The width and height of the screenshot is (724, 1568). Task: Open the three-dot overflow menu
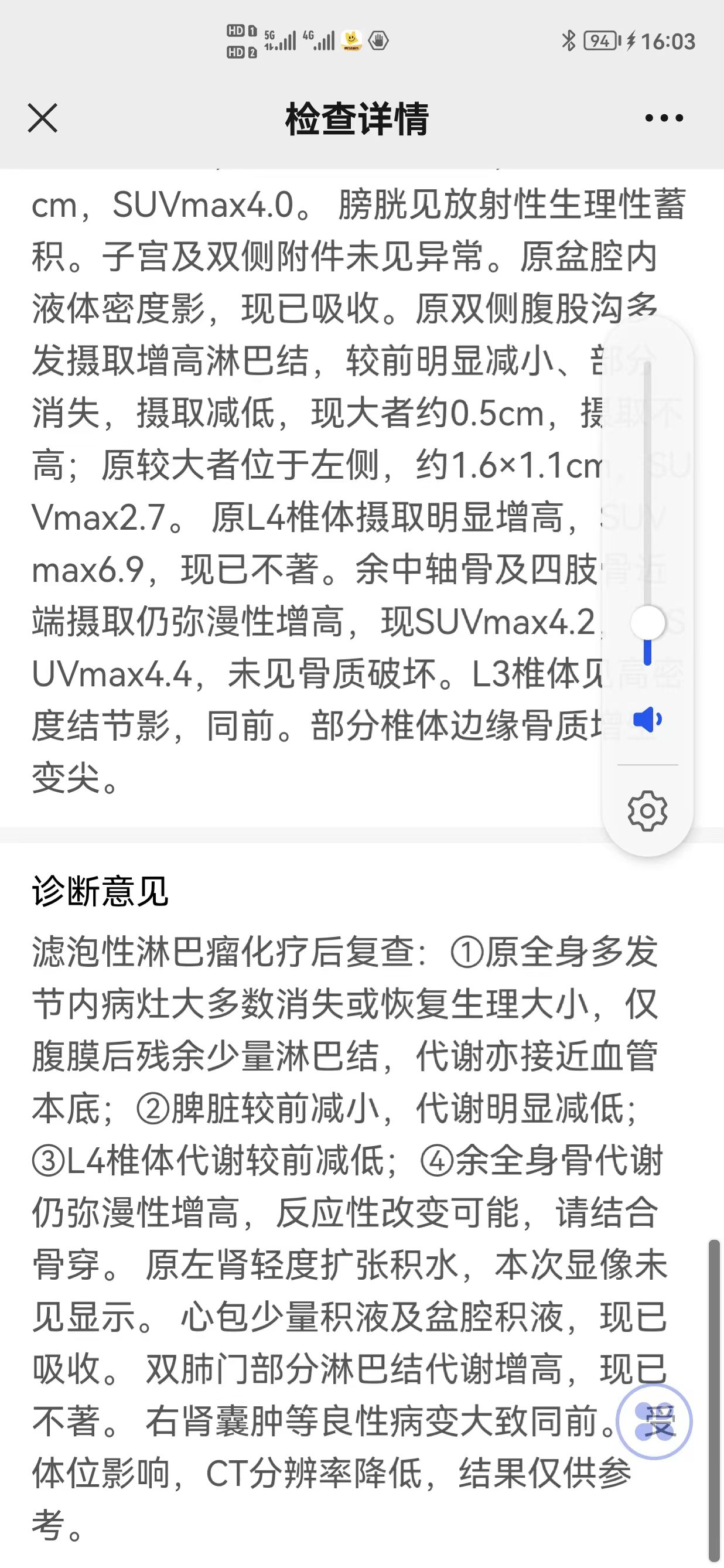pyautogui.click(x=664, y=118)
